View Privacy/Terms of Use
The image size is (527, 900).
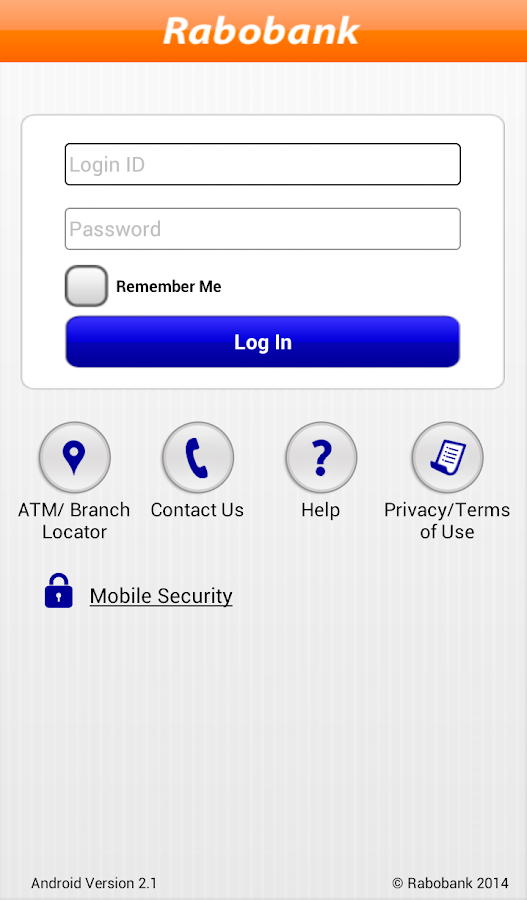coord(447,457)
